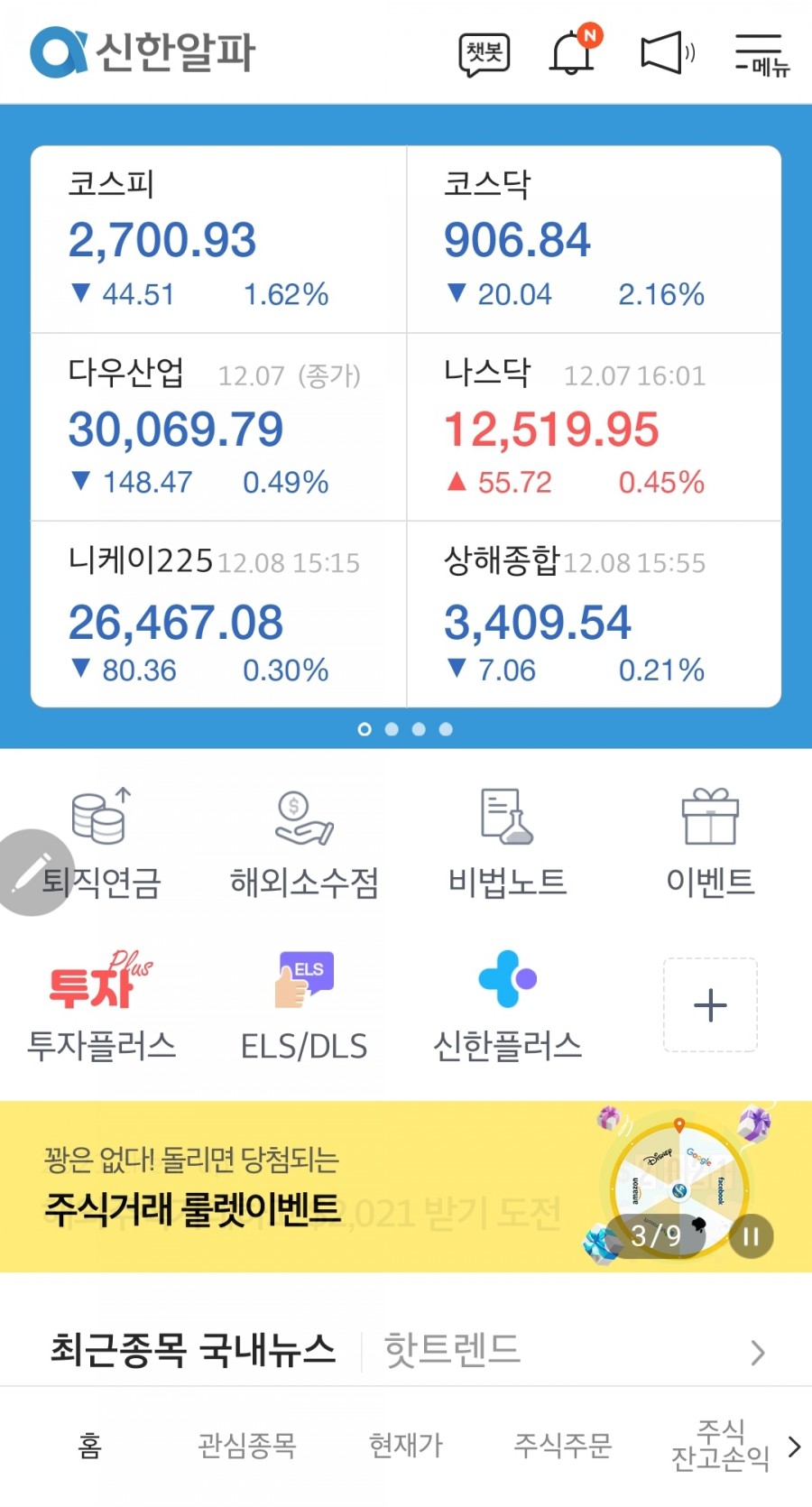This screenshot has width=812, height=1507.
Task: Select the second page indicator dot
Action: pos(392,729)
